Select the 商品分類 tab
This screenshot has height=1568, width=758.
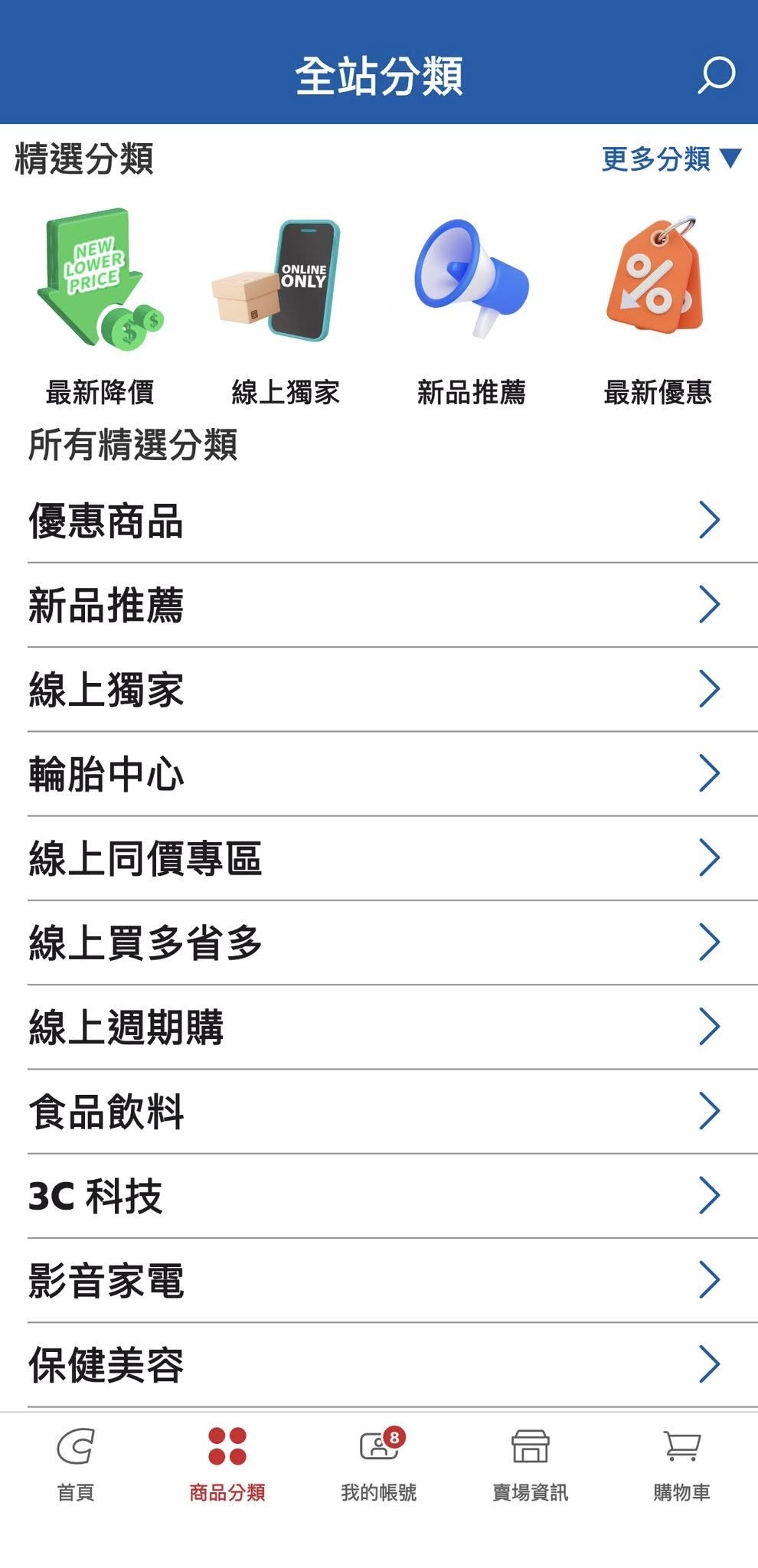tap(227, 1464)
